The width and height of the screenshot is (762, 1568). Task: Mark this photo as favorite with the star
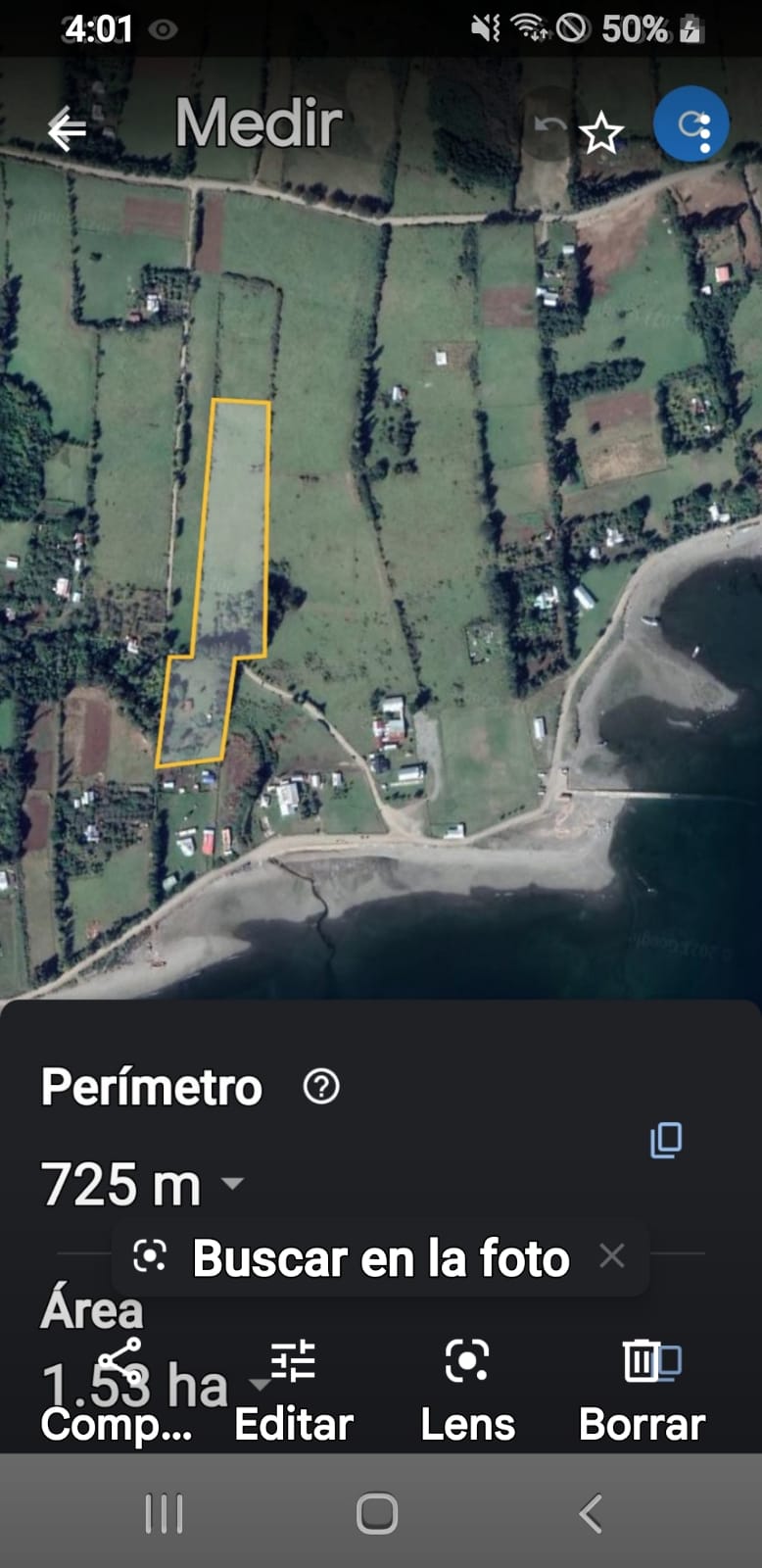[601, 133]
